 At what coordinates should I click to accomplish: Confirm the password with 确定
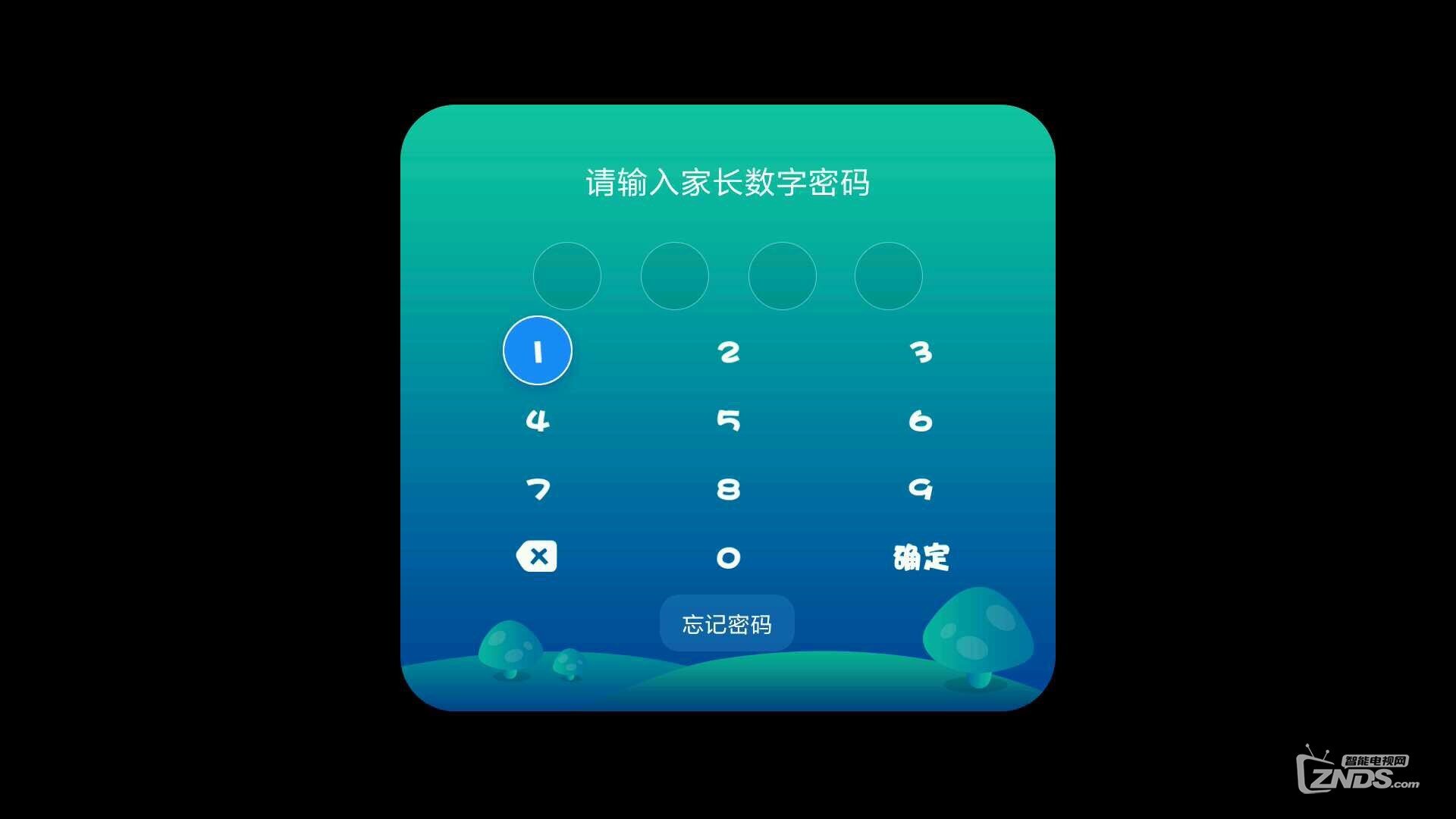tap(921, 557)
